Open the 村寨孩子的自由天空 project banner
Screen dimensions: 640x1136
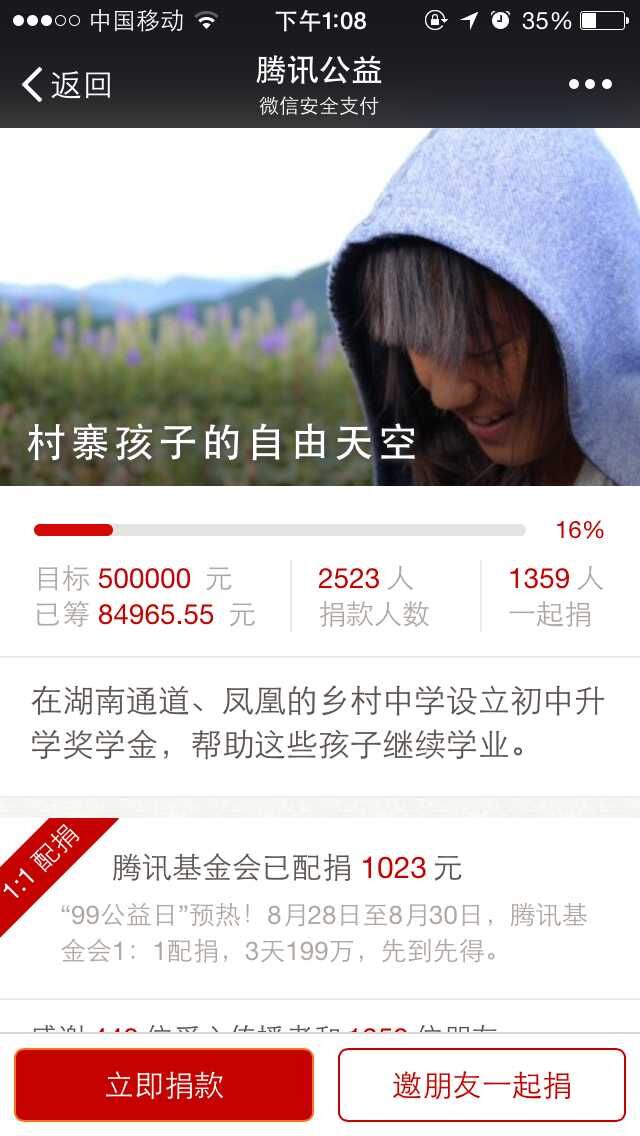point(320,308)
